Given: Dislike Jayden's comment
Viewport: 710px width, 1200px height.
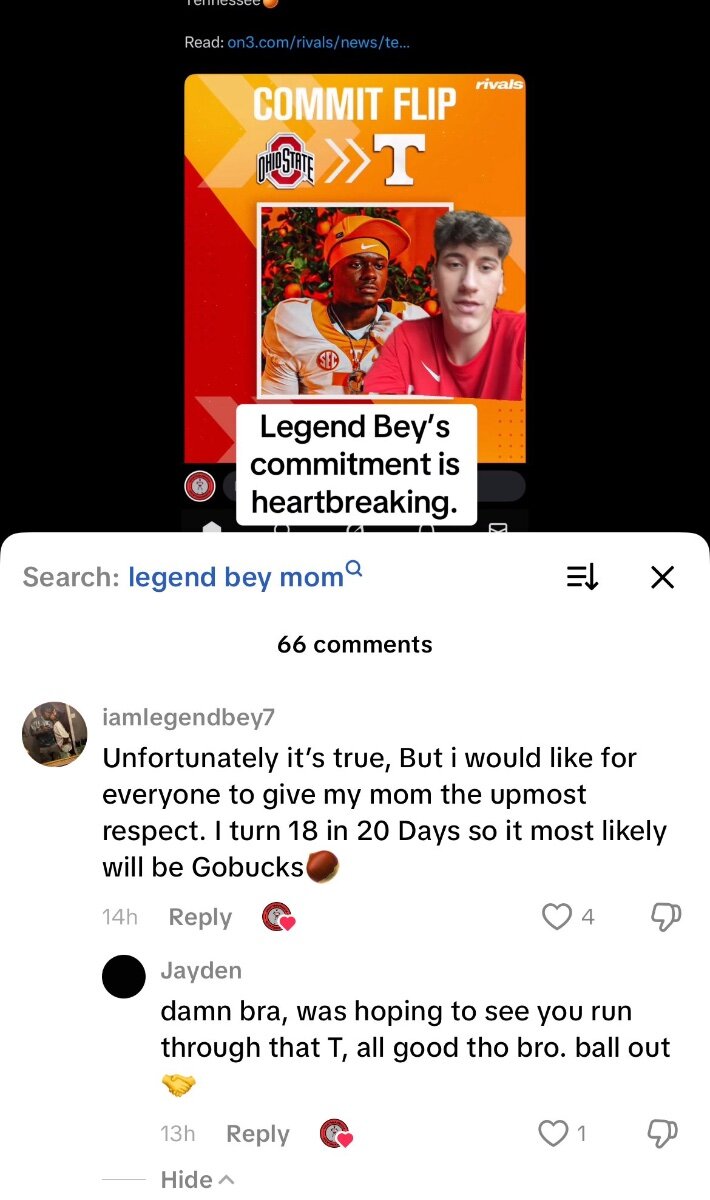Looking at the screenshot, I should coord(663,1133).
